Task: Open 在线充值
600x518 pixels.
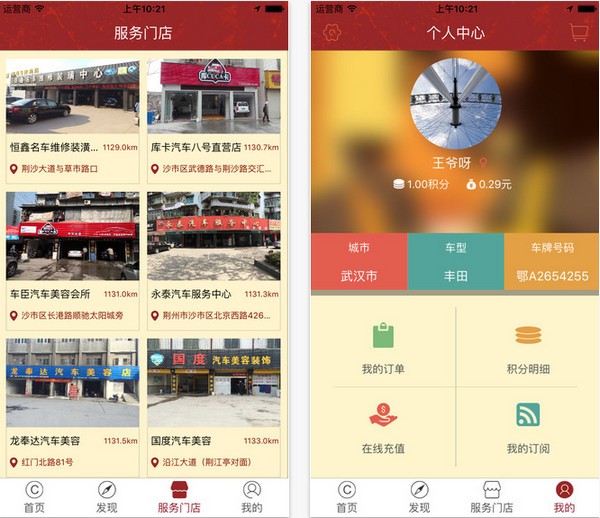Action: pyautogui.click(x=383, y=428)
